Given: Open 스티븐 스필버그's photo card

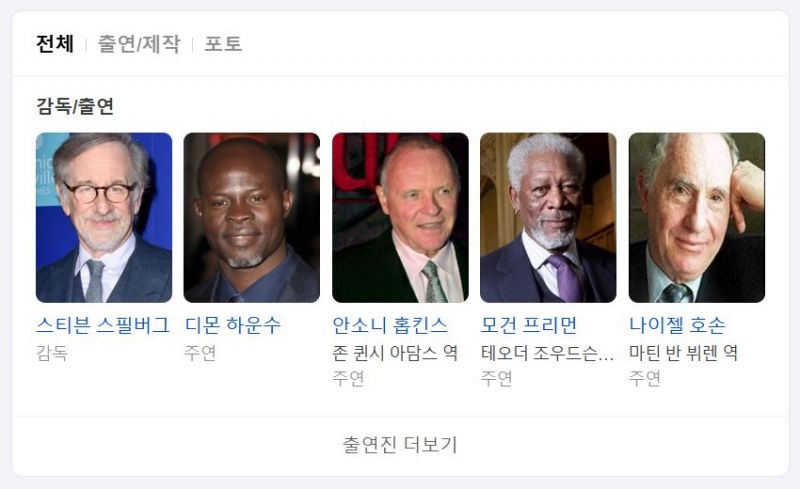Looking at the screenshot, I should [104, 218].
